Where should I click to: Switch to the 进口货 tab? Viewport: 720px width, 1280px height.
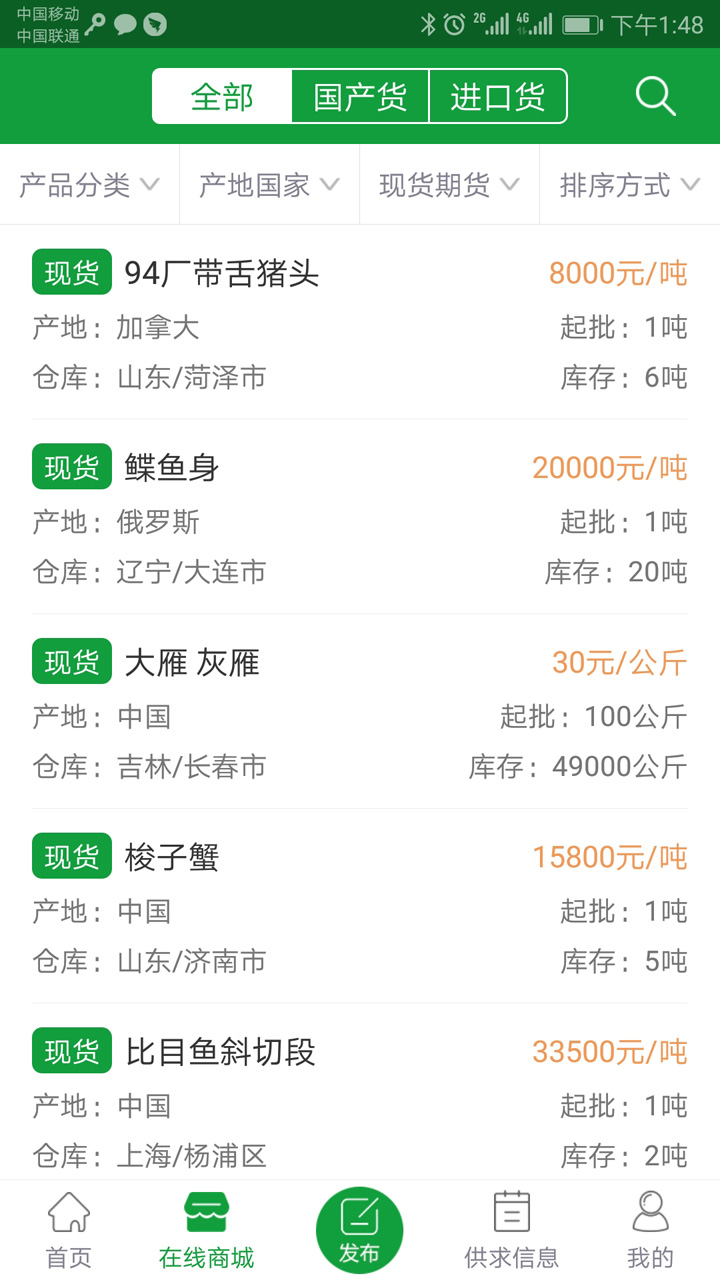498,96
